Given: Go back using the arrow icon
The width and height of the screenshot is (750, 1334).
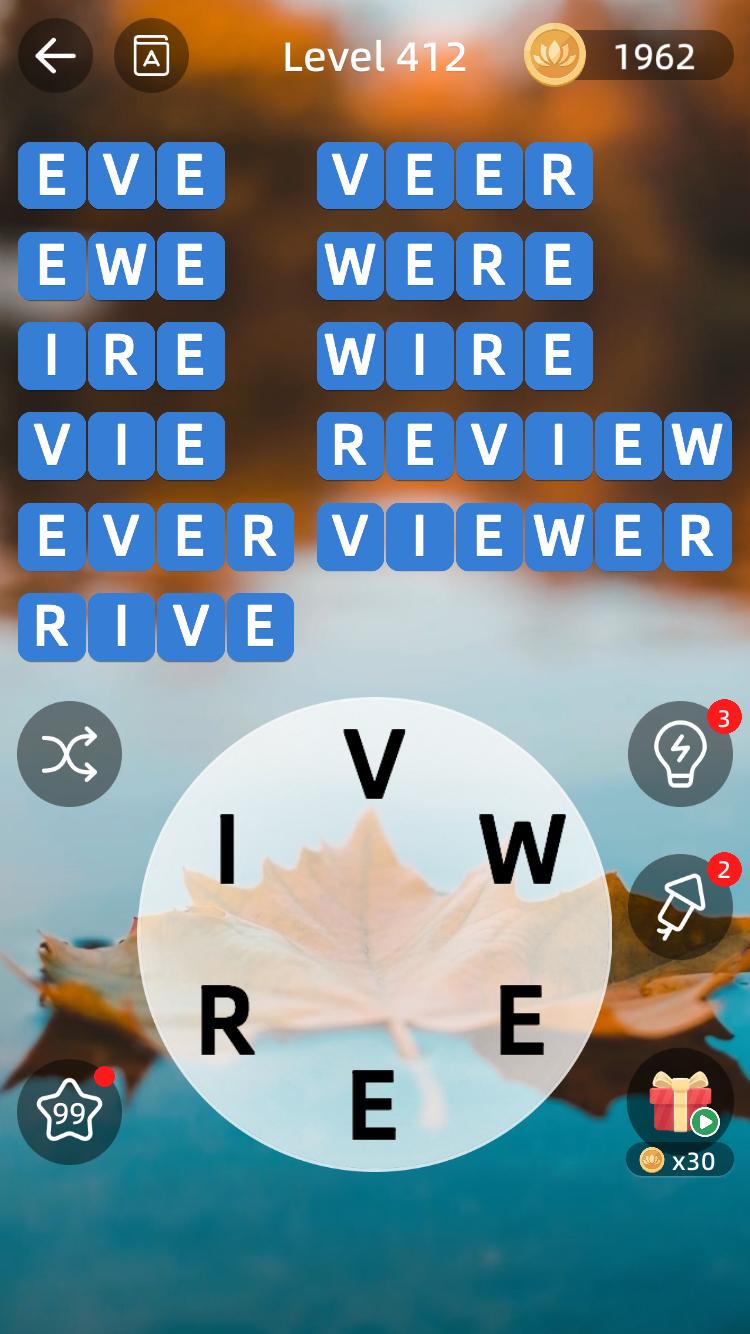Looking at the screenshot, I should [55, 56].
